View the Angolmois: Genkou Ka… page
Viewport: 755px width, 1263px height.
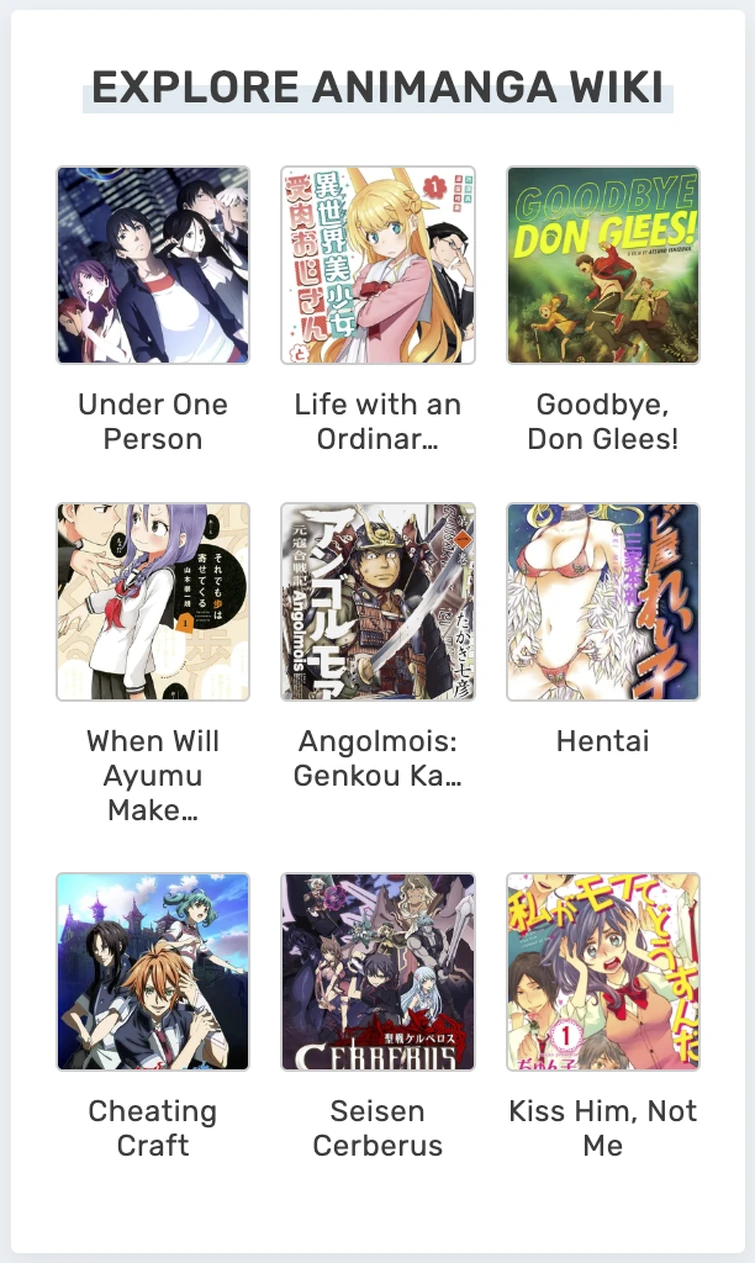(x=378, y=601)
